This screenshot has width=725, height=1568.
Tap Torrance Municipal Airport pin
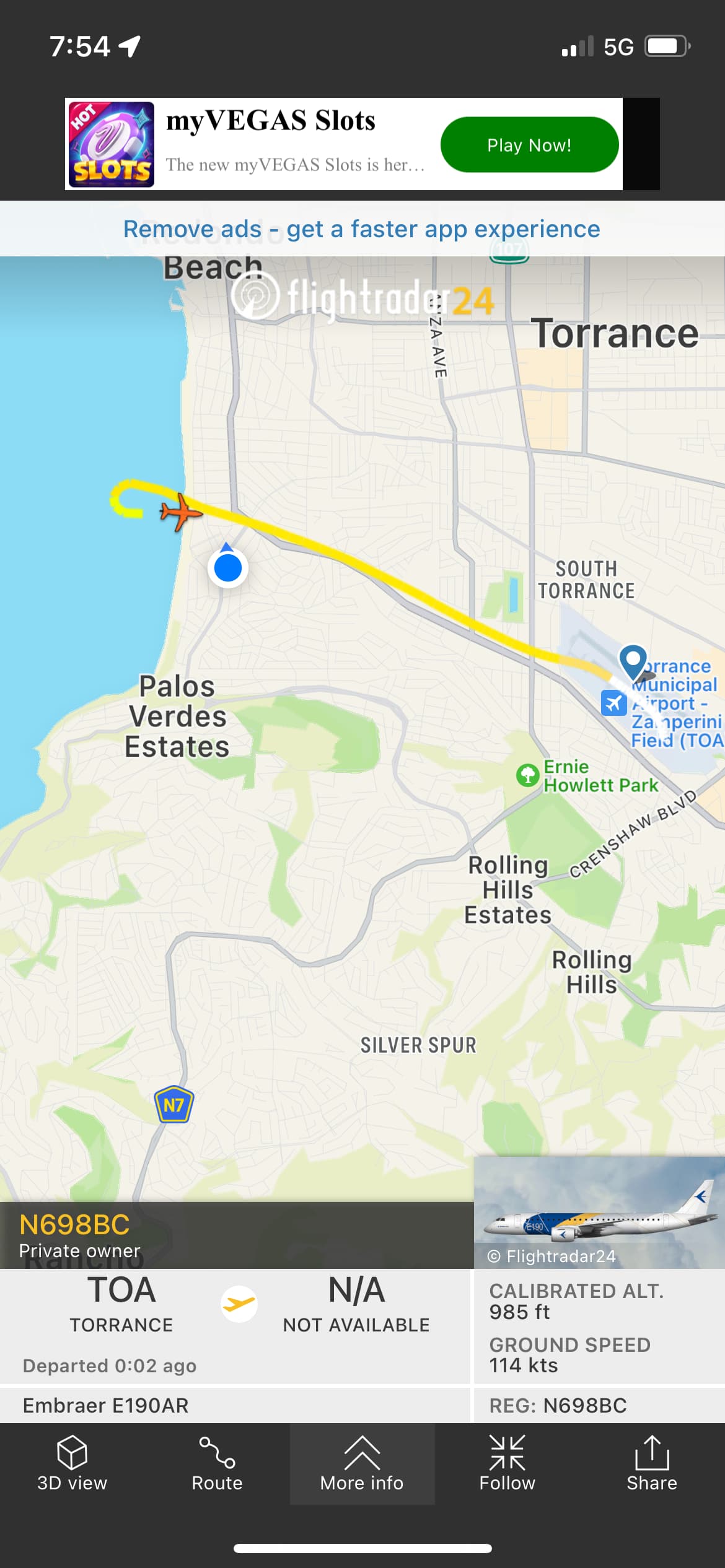(633, 661)
